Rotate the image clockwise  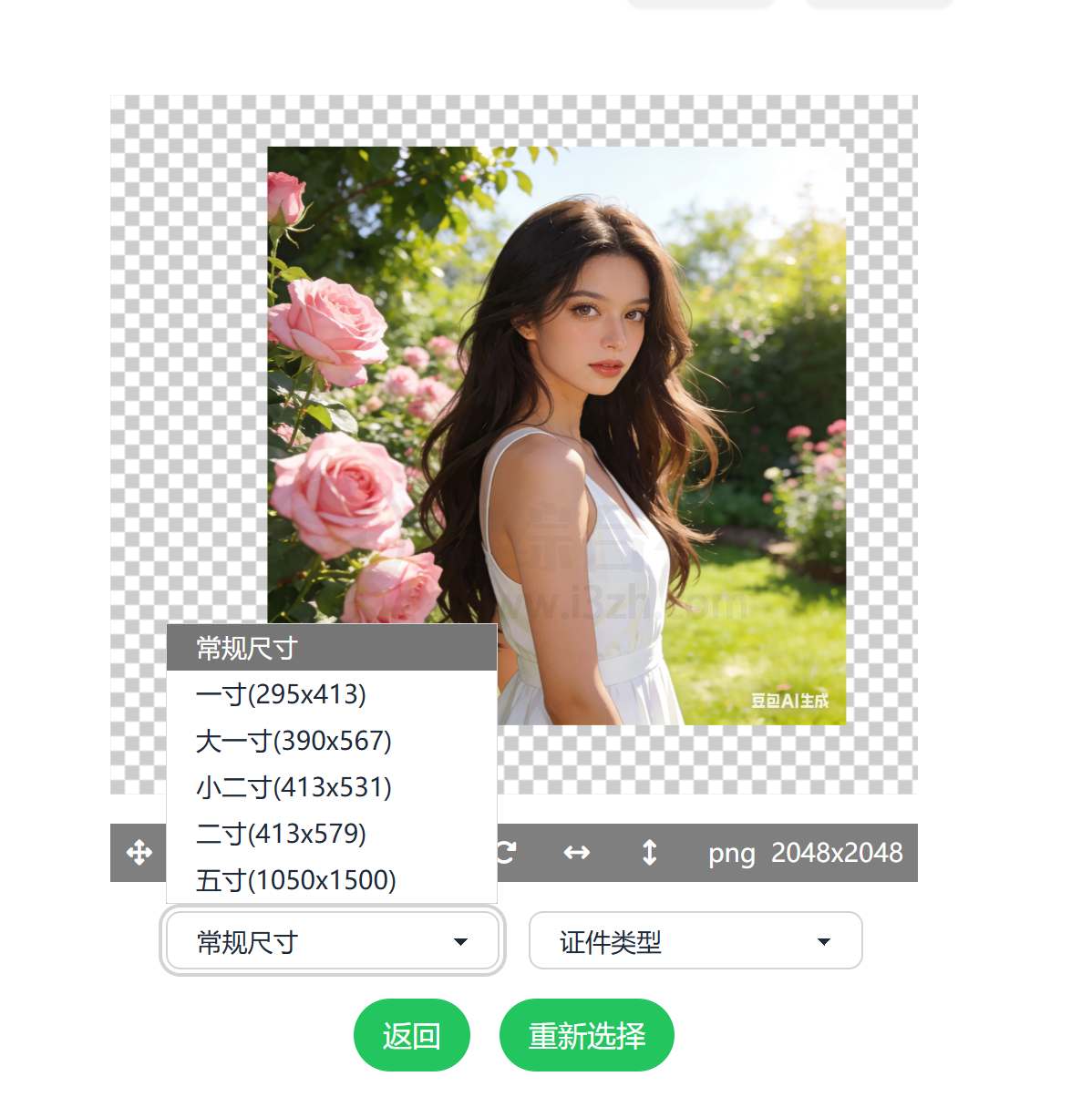tap(507, 853)
